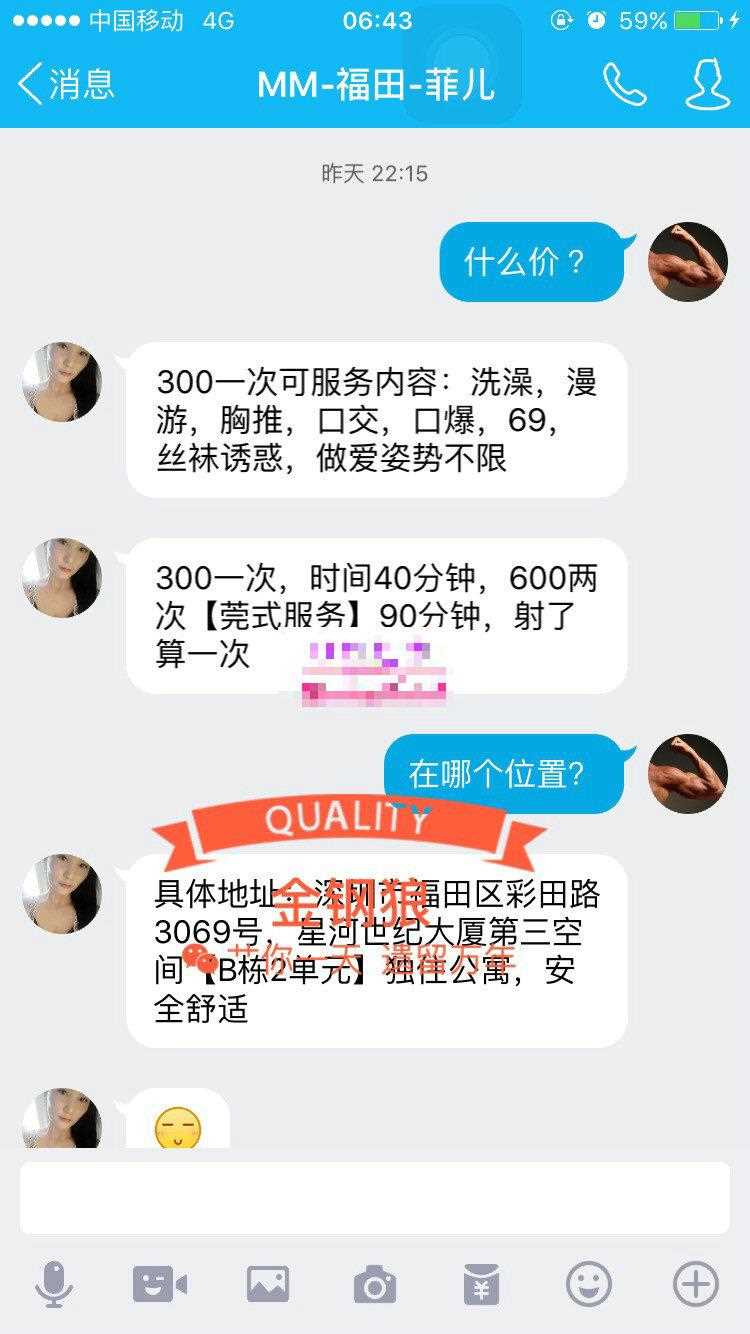Open the contact profile icon
Viewport: 750px width, 1334px height.
click(706, 84)
